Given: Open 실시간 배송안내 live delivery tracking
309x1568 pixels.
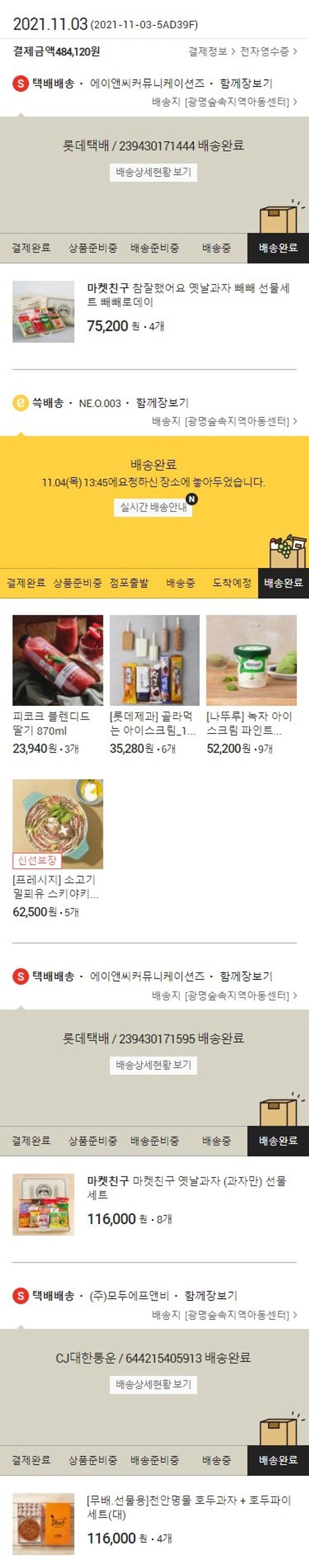Looking at the screenshot, I should (x=153, y=506).
